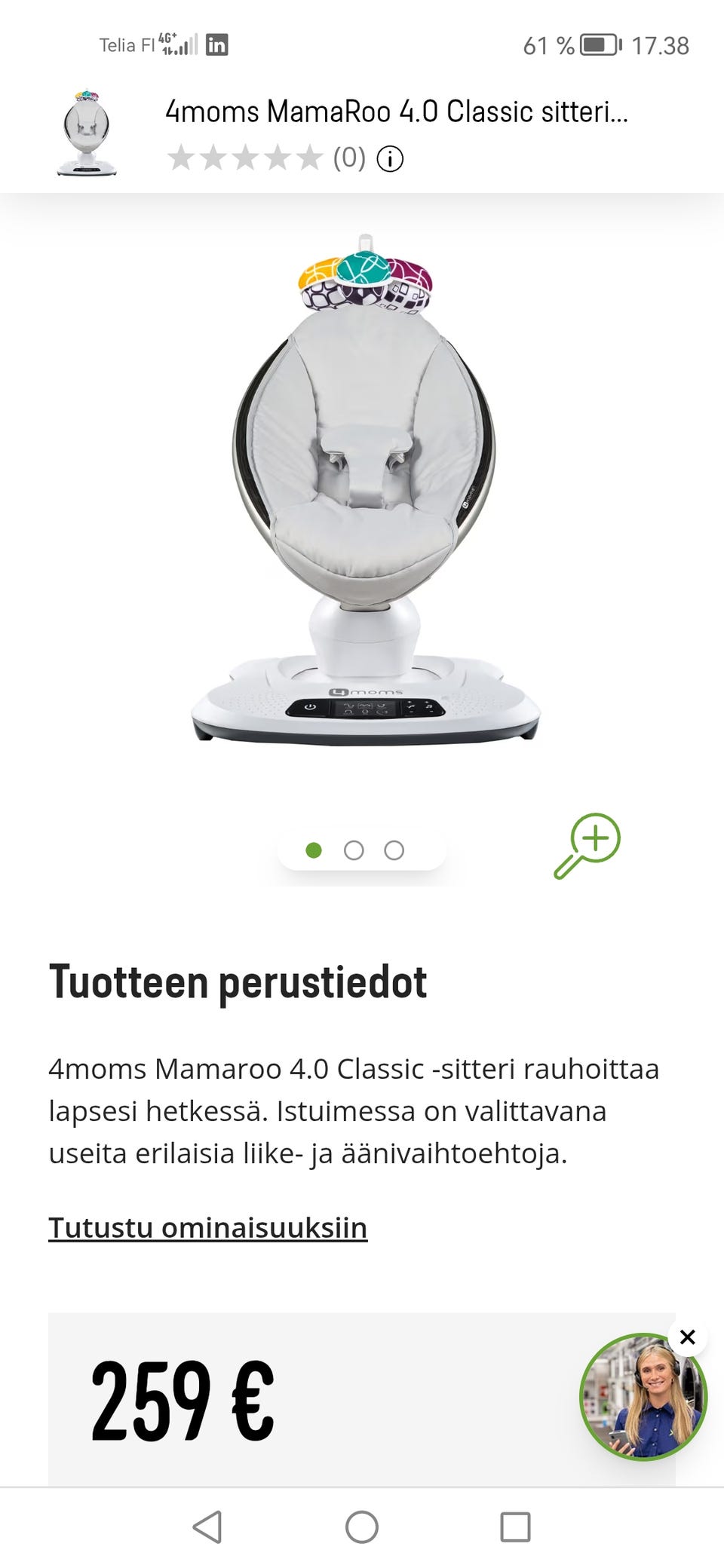Go to the home screen

[x=362, y=1527]
